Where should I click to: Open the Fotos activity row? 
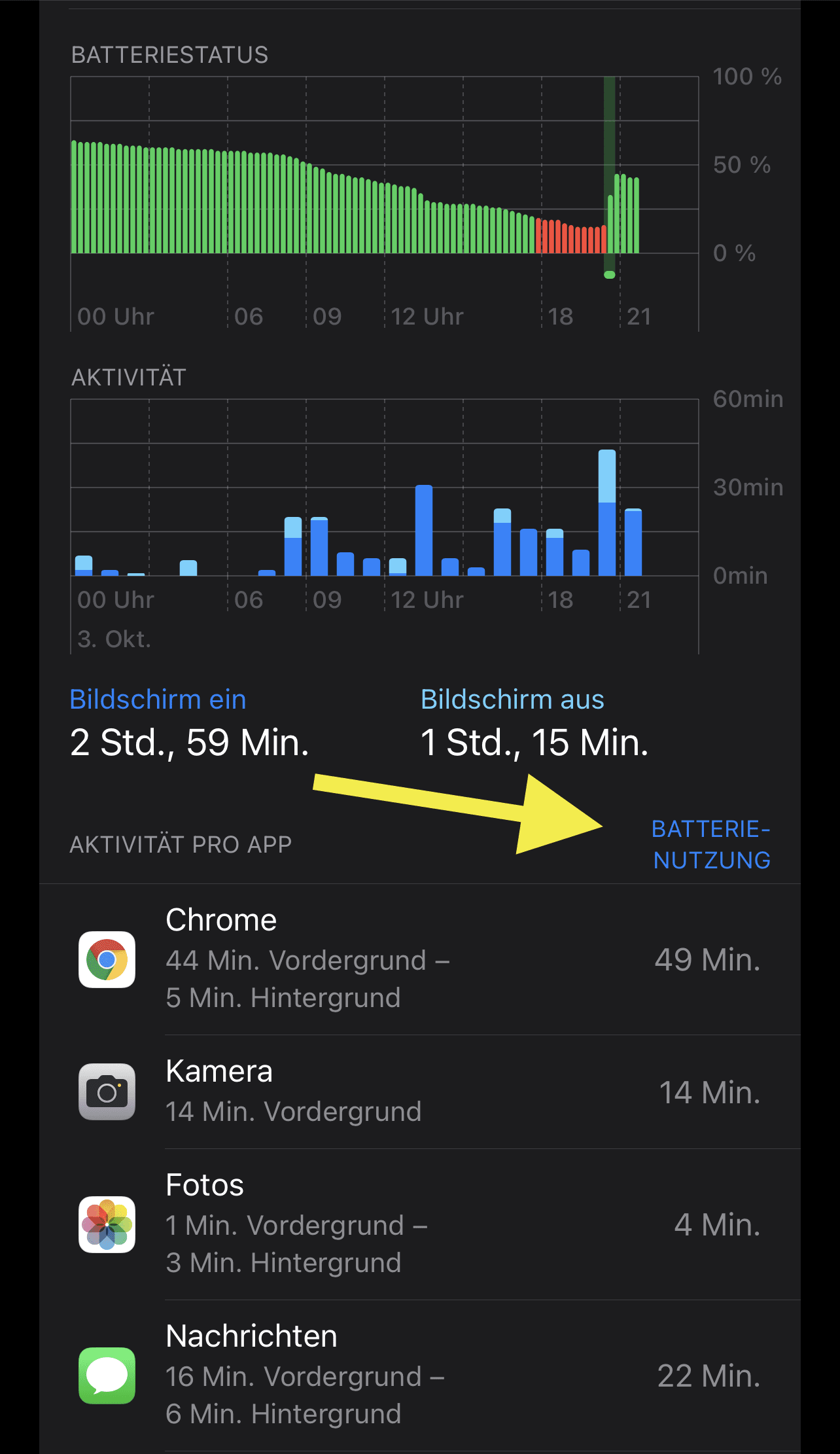419,1224
